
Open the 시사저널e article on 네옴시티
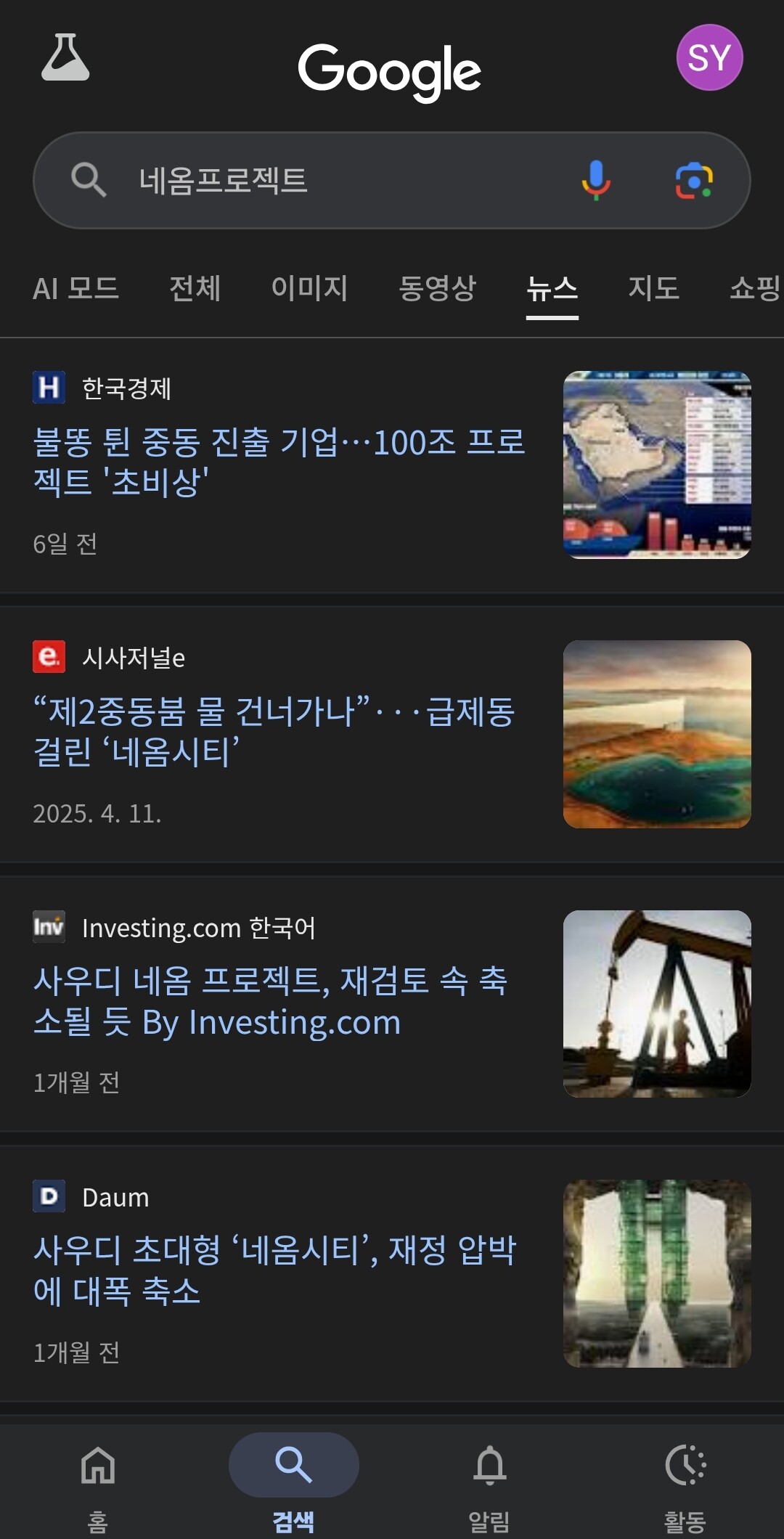click(274, 731)
